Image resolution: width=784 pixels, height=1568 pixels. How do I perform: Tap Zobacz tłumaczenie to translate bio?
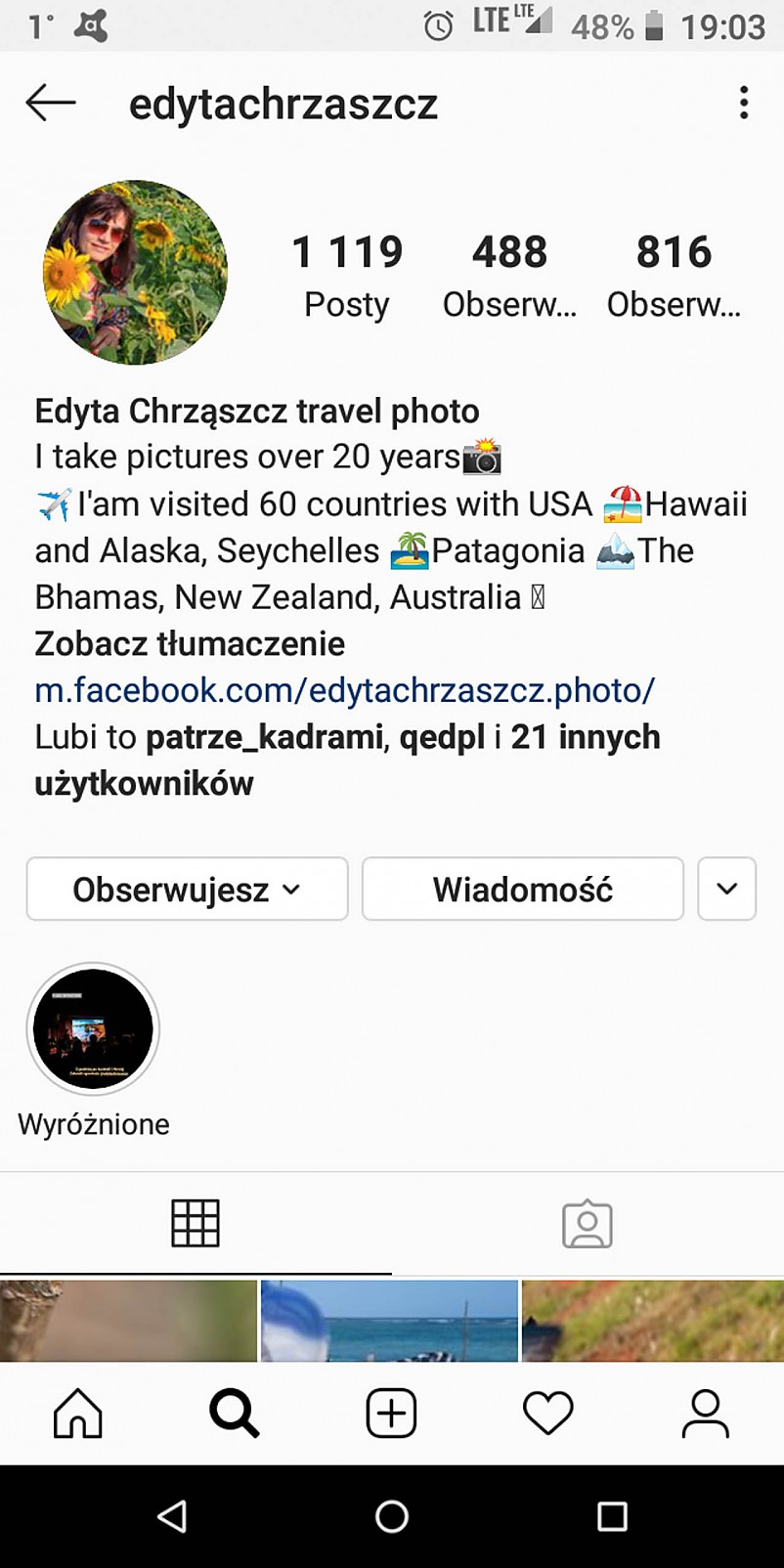tap(190, 644)
